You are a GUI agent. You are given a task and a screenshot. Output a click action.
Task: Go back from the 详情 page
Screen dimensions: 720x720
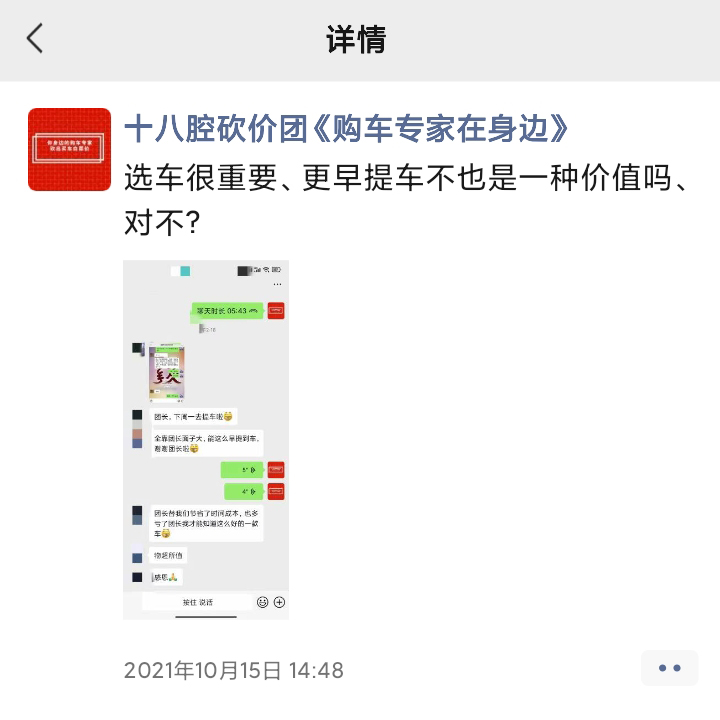click(36, 40)
